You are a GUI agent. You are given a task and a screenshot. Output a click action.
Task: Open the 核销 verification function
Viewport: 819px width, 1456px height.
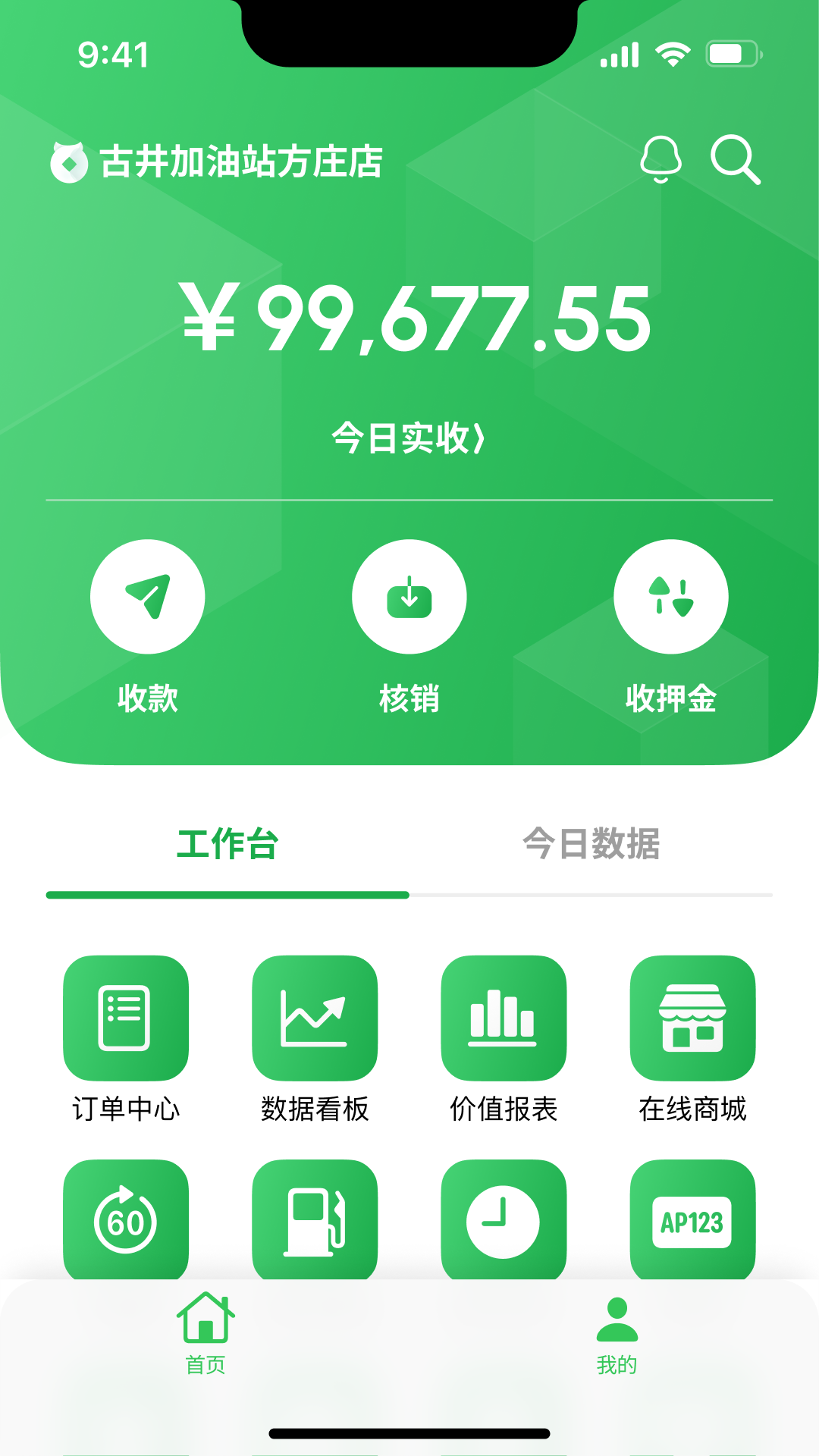409,597
